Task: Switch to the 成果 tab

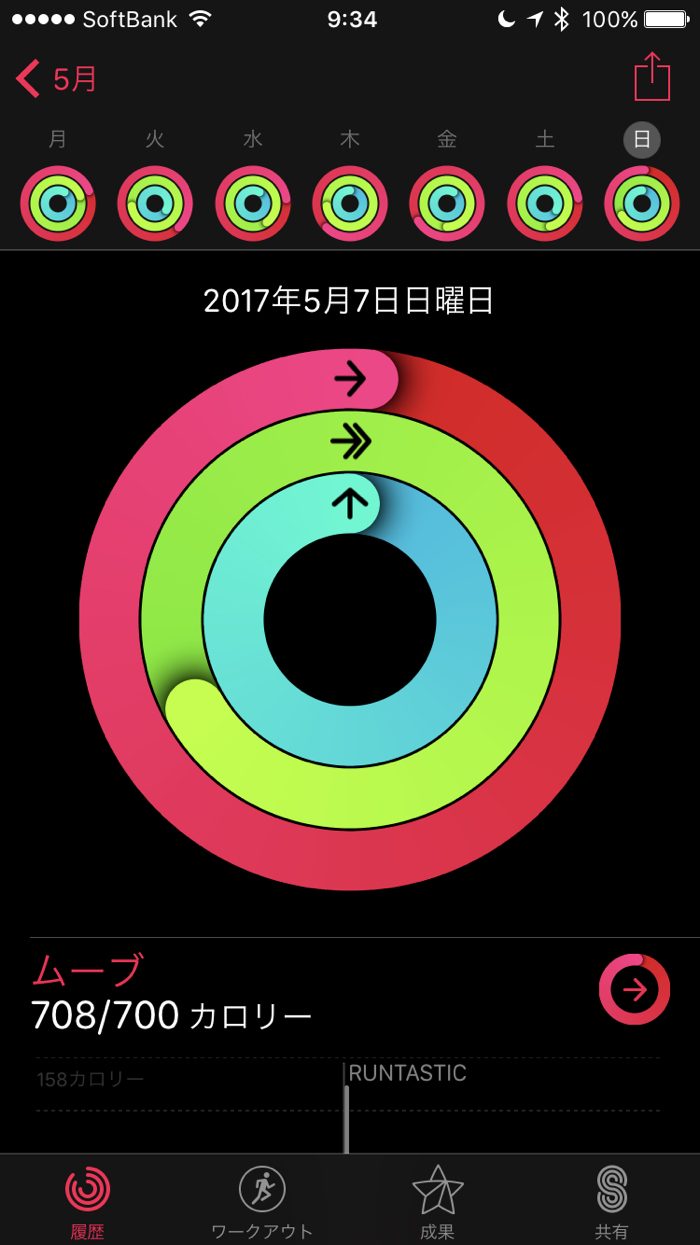Action: (x=437, y=1200)
